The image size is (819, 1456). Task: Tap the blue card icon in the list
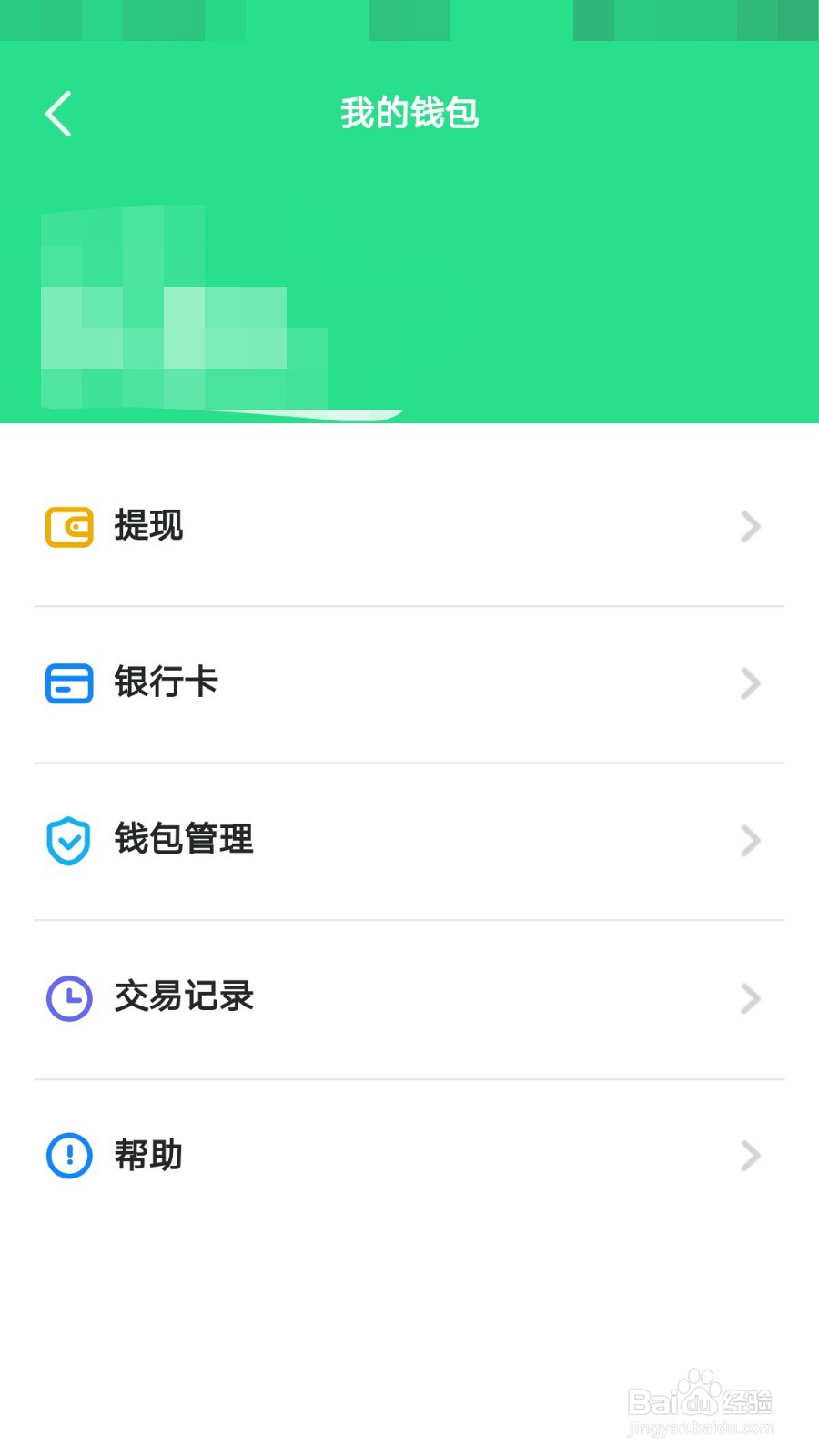tap(68, 683)
